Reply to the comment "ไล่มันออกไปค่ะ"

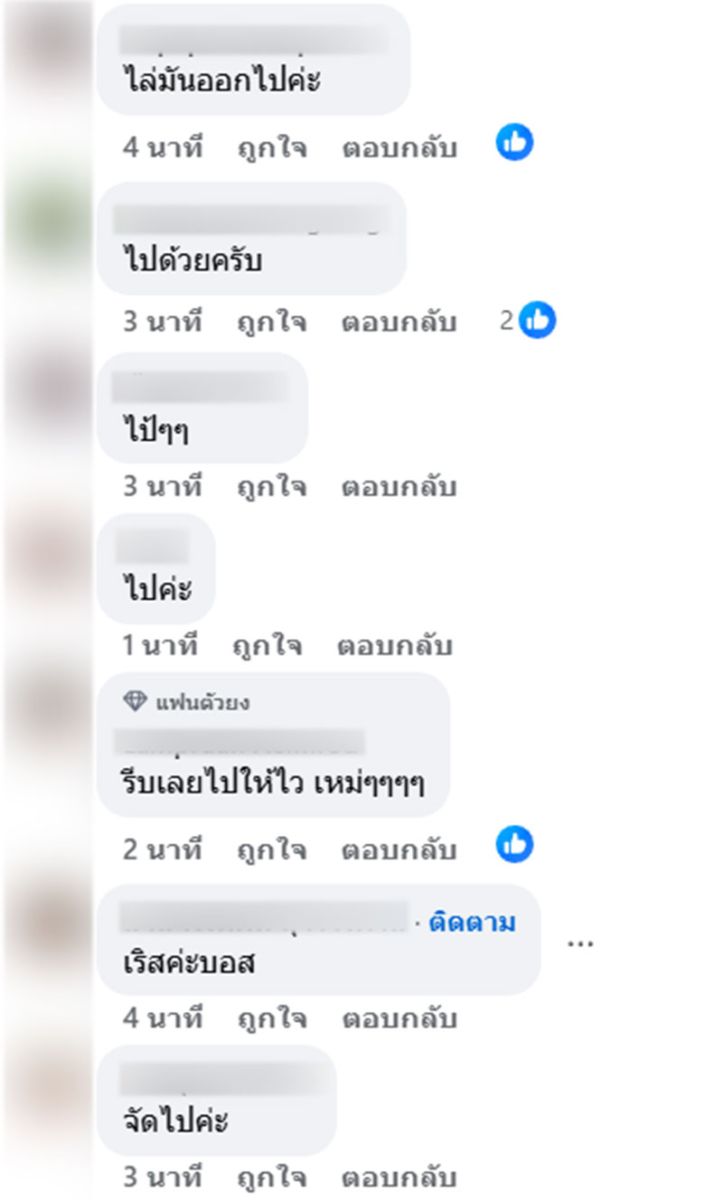[x=399, y=148]
